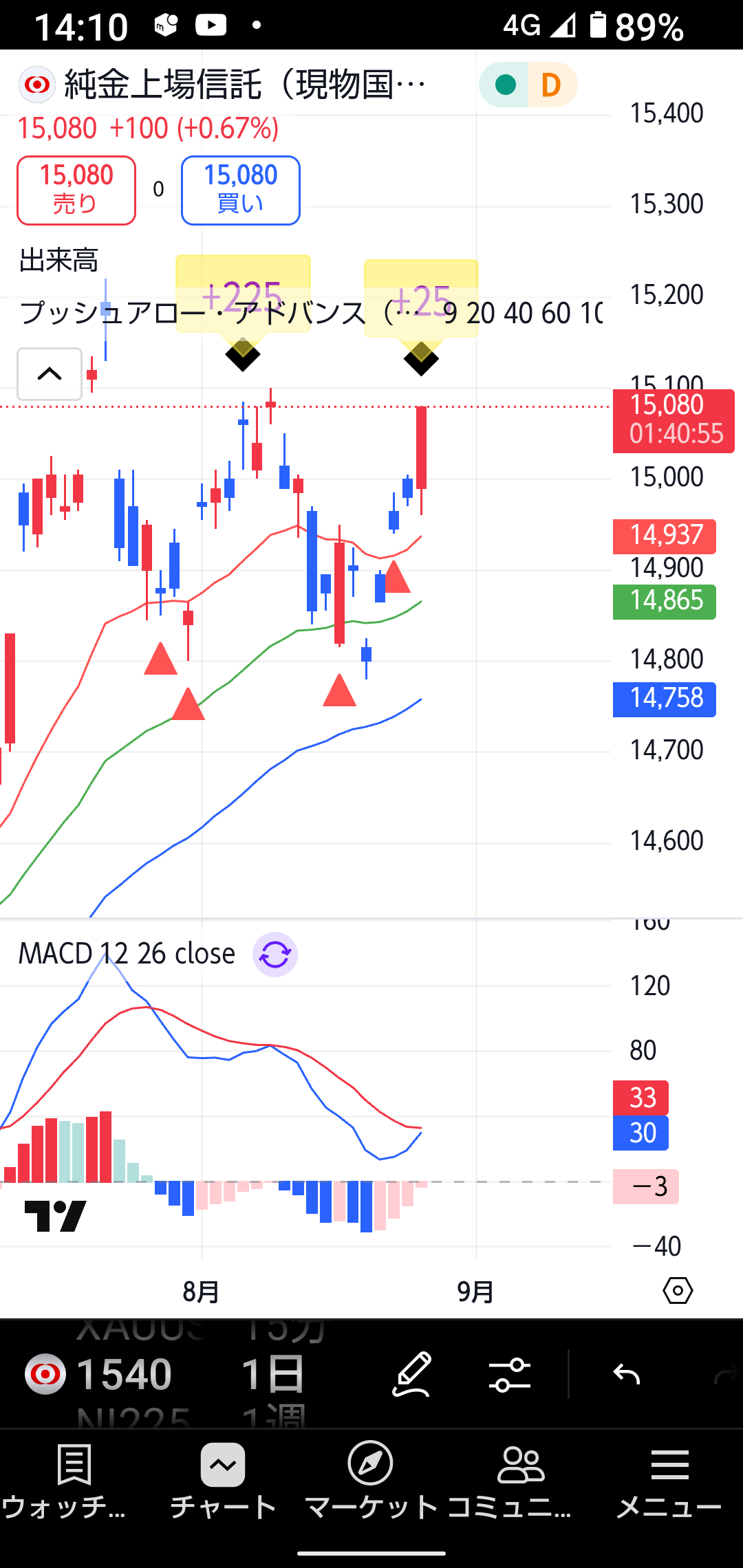Undo the last chart change
This screenshot has height=1568, width=743.
[x=626, y=1374]
